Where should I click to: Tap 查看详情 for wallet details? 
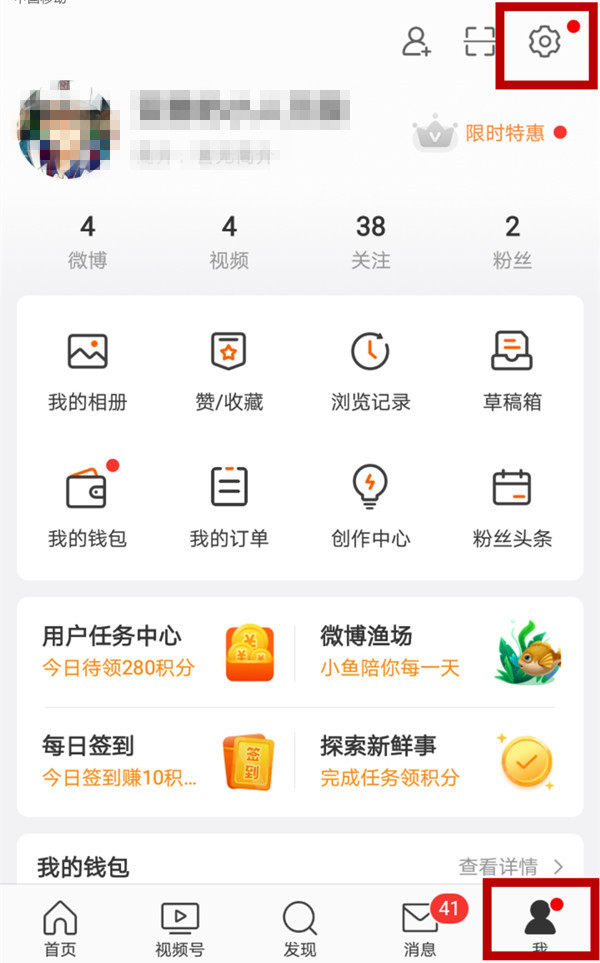coord(510,867)
